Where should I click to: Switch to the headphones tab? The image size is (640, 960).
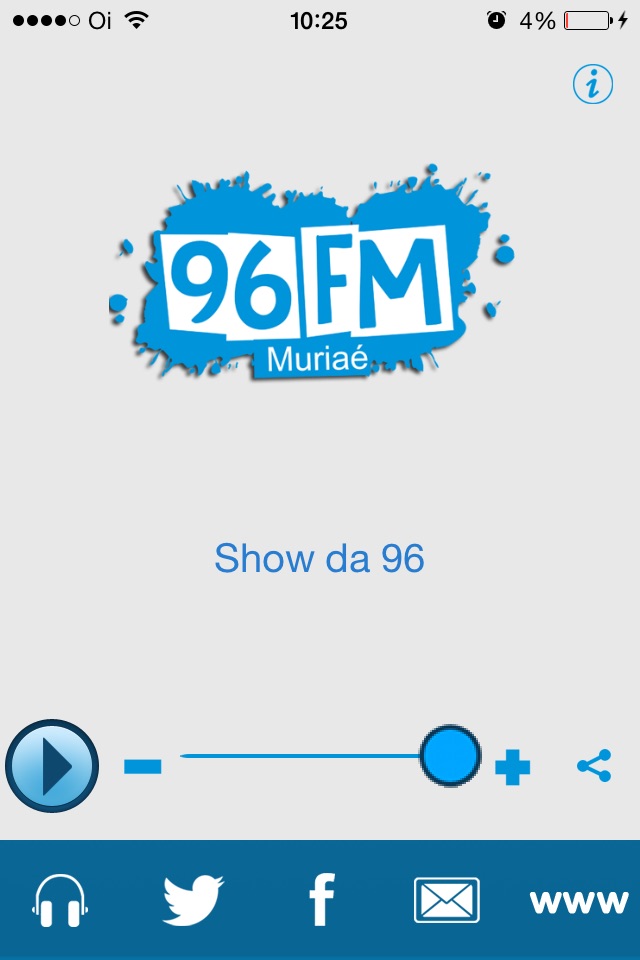pyautogui.click(x=60, y=900)
